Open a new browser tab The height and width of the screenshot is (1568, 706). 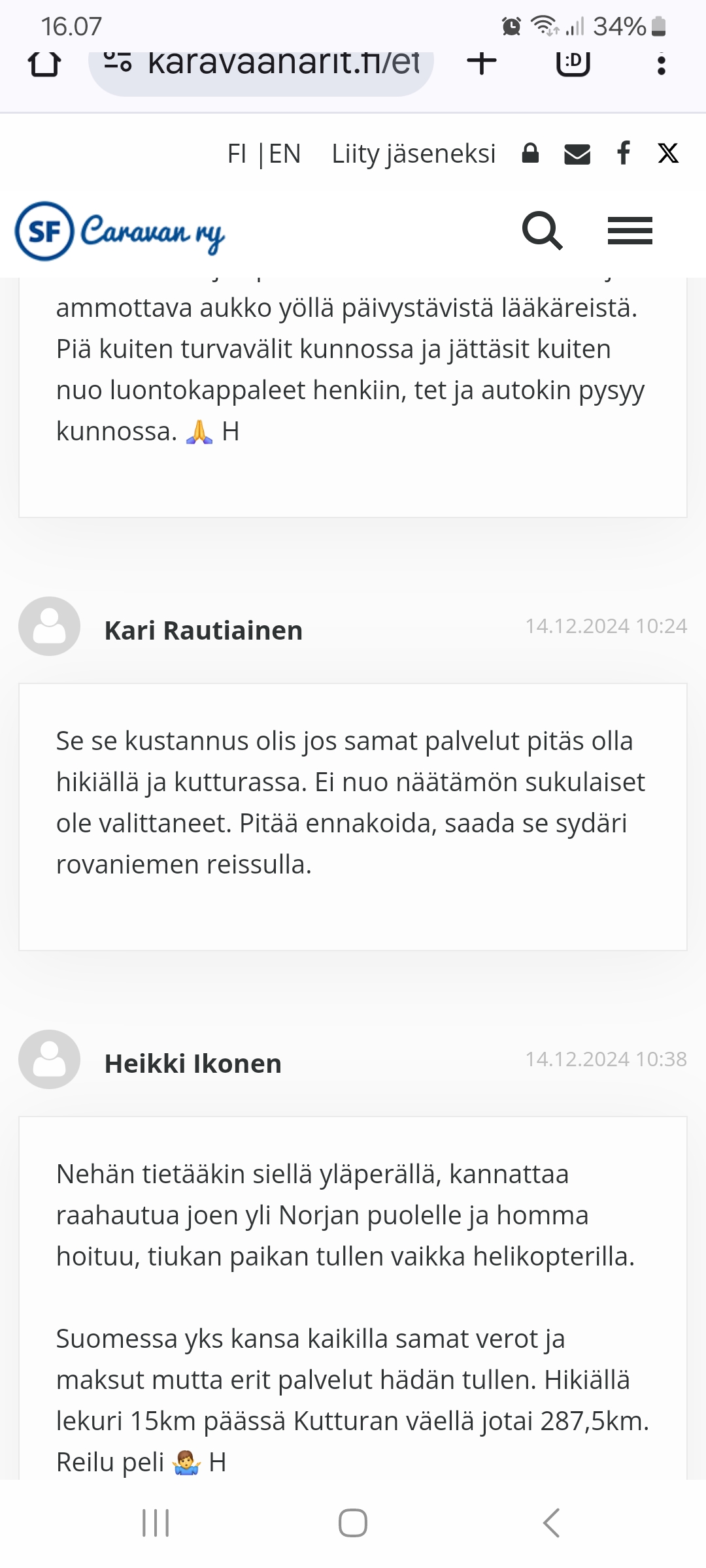click(482, 63)
